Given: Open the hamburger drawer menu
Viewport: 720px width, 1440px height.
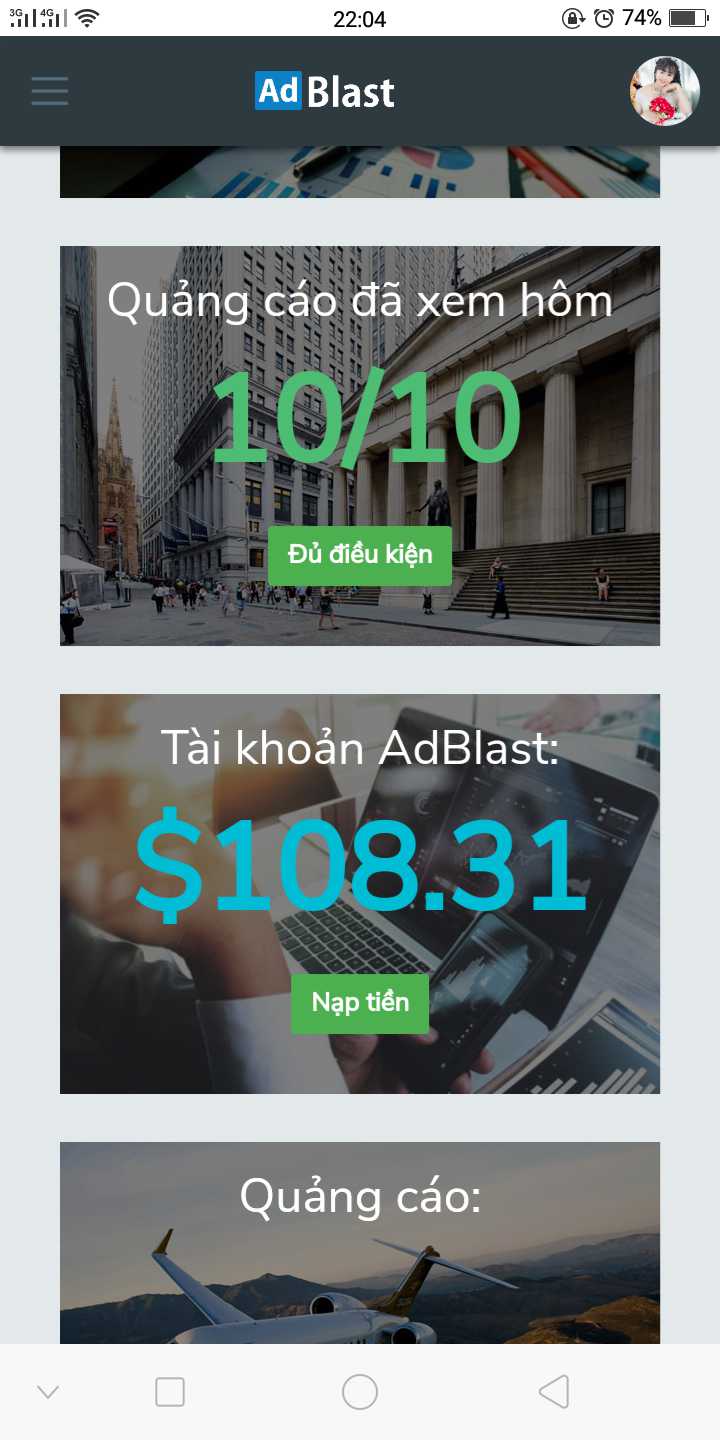Looking at the screenshot, I should (x=49, y=91).
